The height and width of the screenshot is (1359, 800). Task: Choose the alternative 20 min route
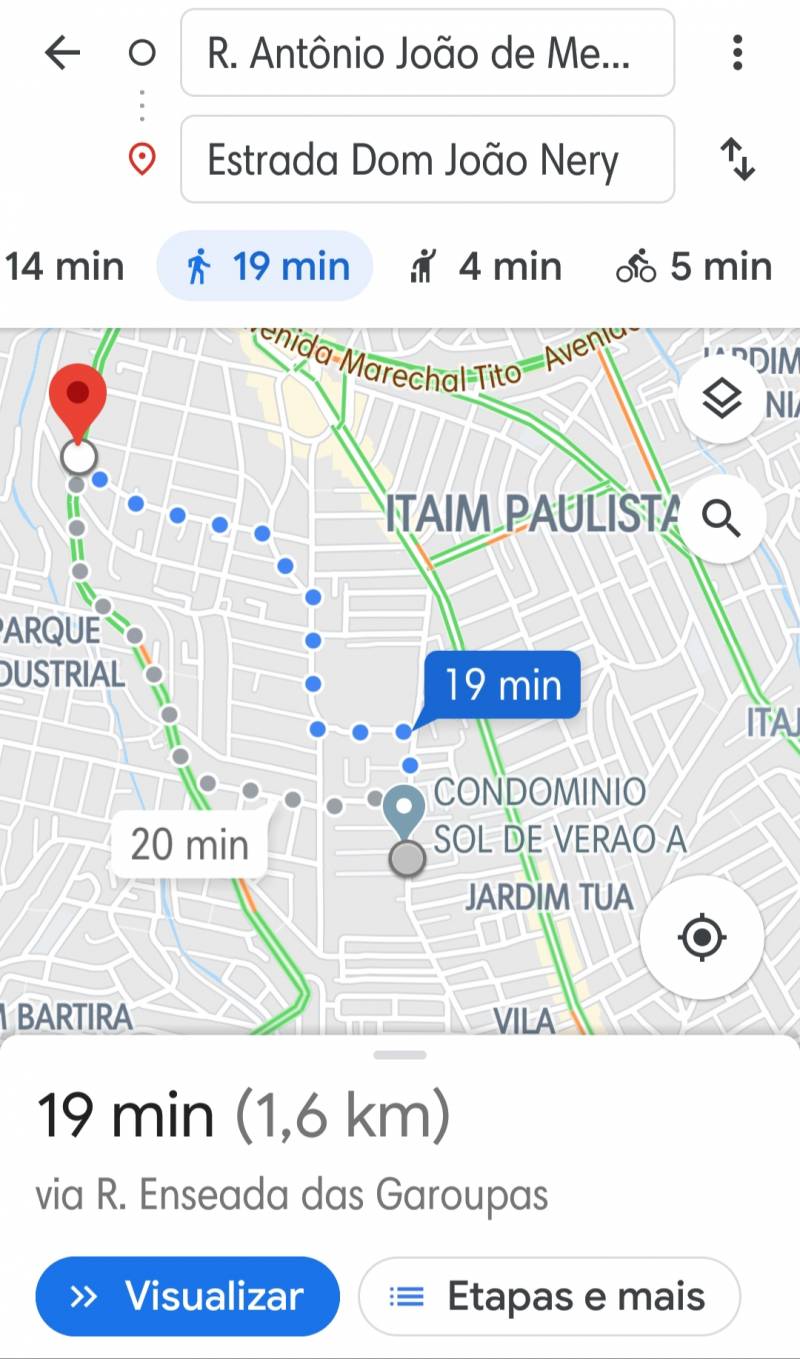pyautogui.click(x=190, y=845)
